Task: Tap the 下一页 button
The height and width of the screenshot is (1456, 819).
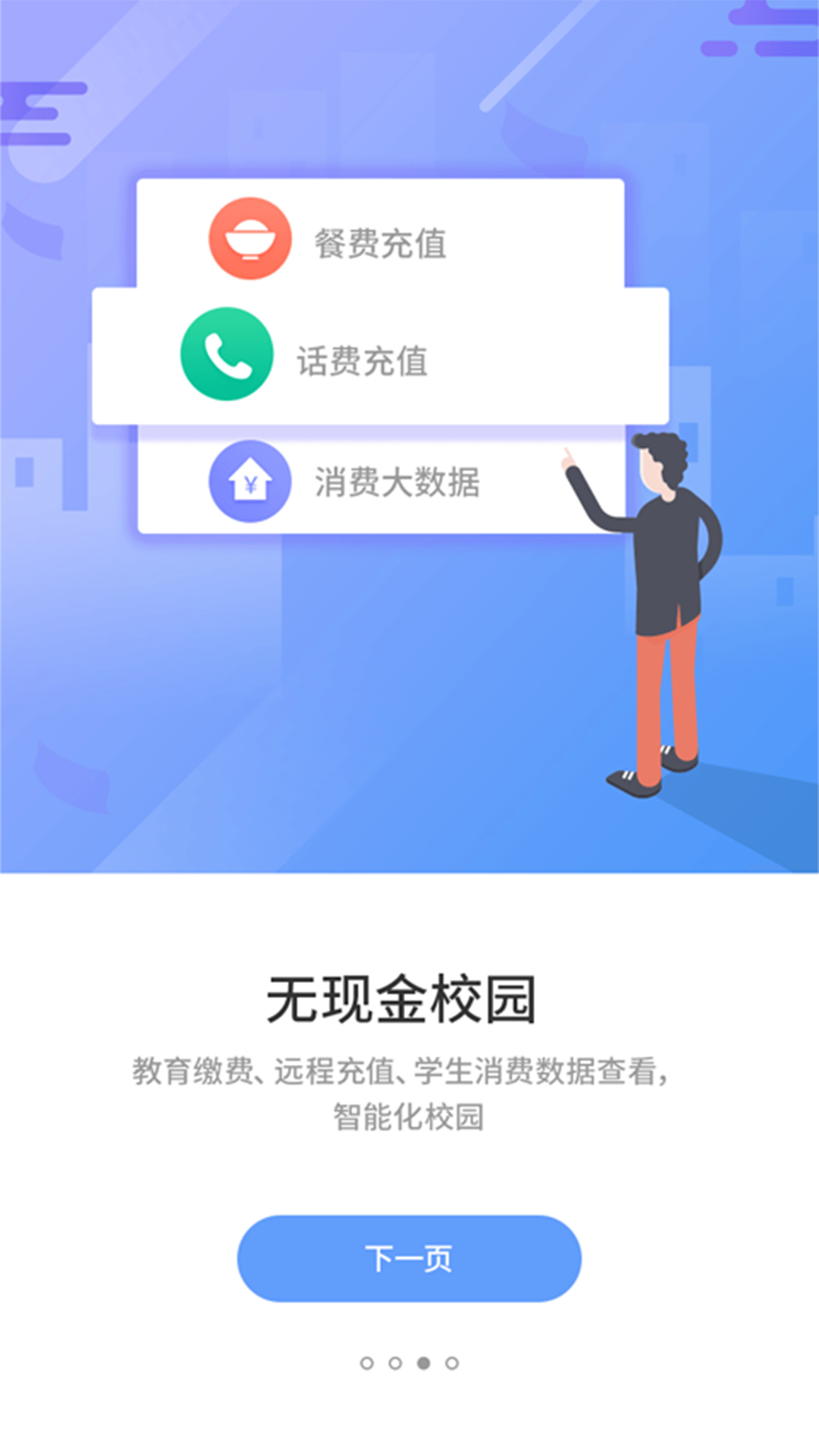Action: tap(409, 1258)
